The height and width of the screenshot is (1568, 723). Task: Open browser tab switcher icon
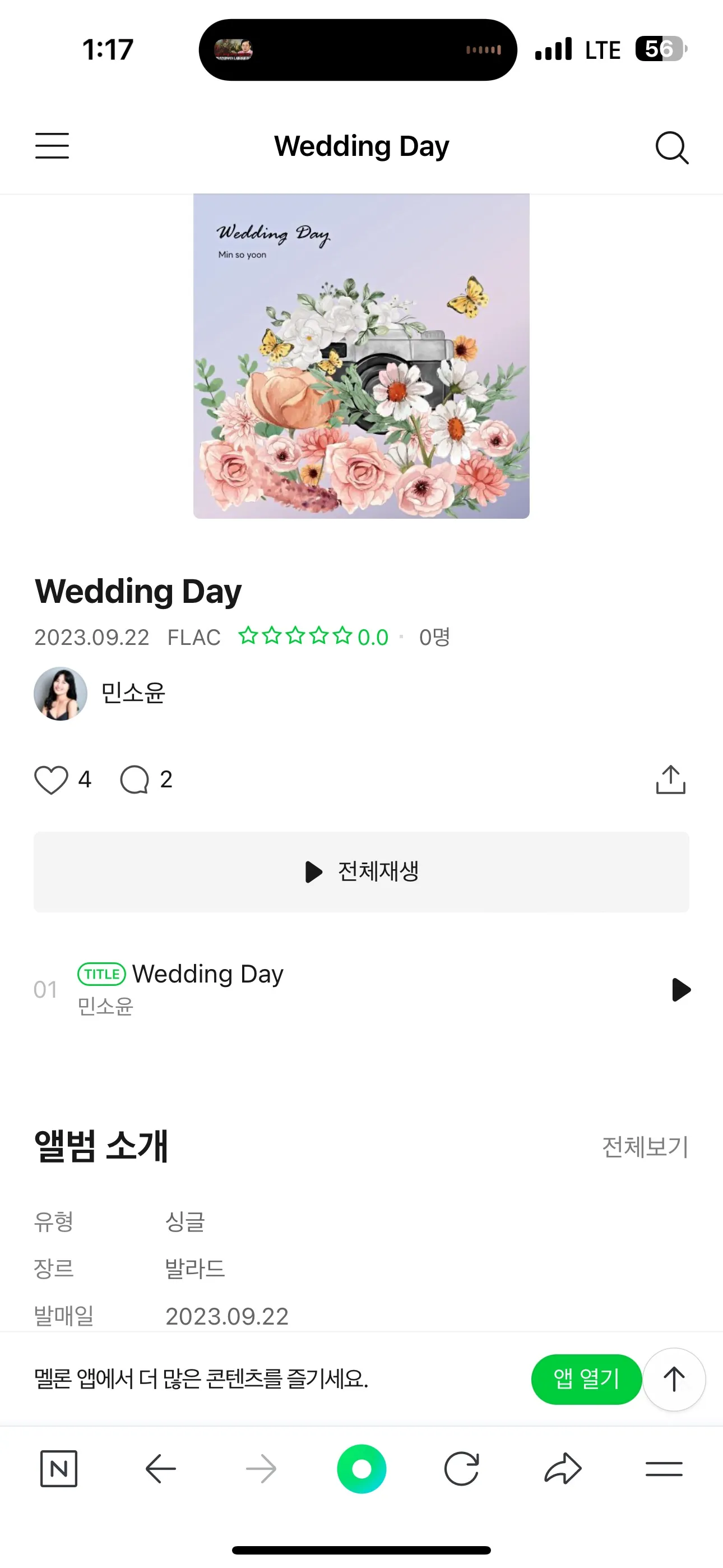pos(664,1468)
